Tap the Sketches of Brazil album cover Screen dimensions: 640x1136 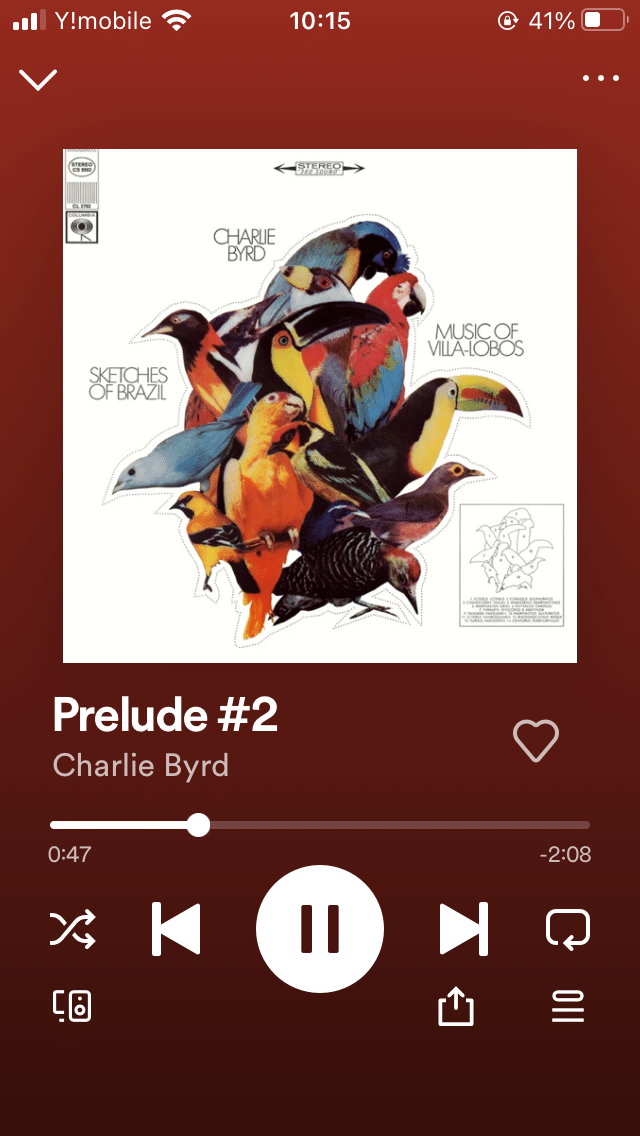point(320,405)
